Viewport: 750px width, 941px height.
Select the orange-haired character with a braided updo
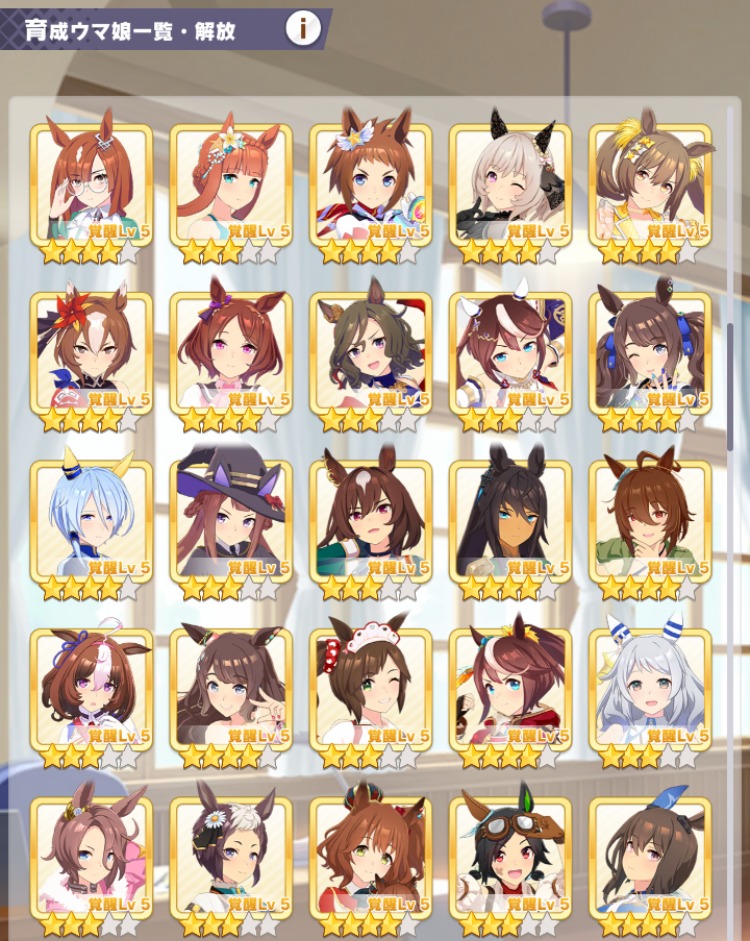point(231,182)
